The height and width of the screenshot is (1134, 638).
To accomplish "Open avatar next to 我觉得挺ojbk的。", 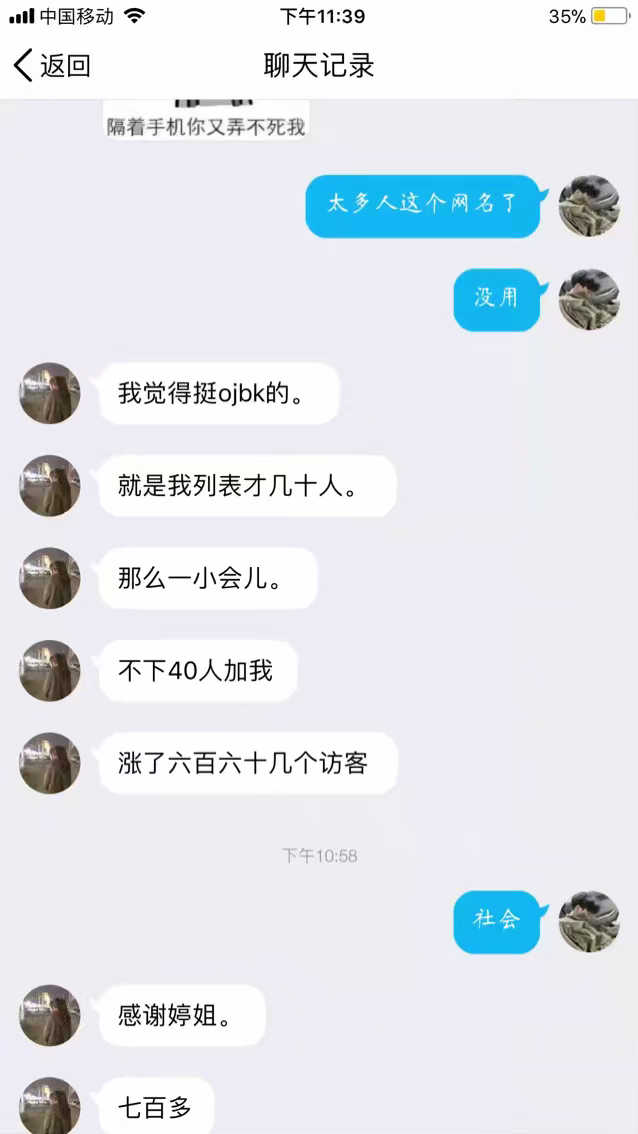I will [x=49, y=393].
